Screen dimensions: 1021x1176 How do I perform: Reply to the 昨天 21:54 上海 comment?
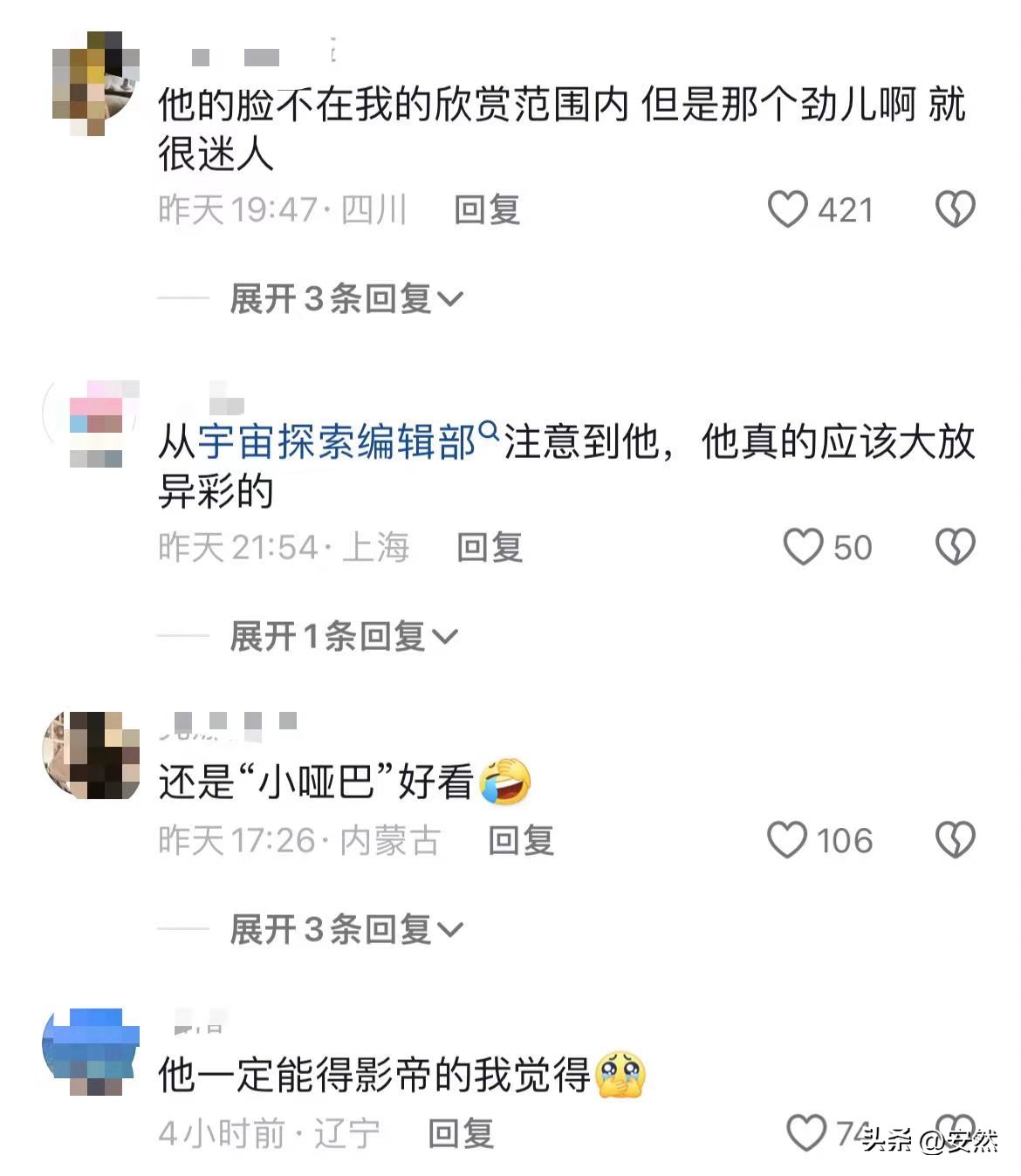(490, 548)
